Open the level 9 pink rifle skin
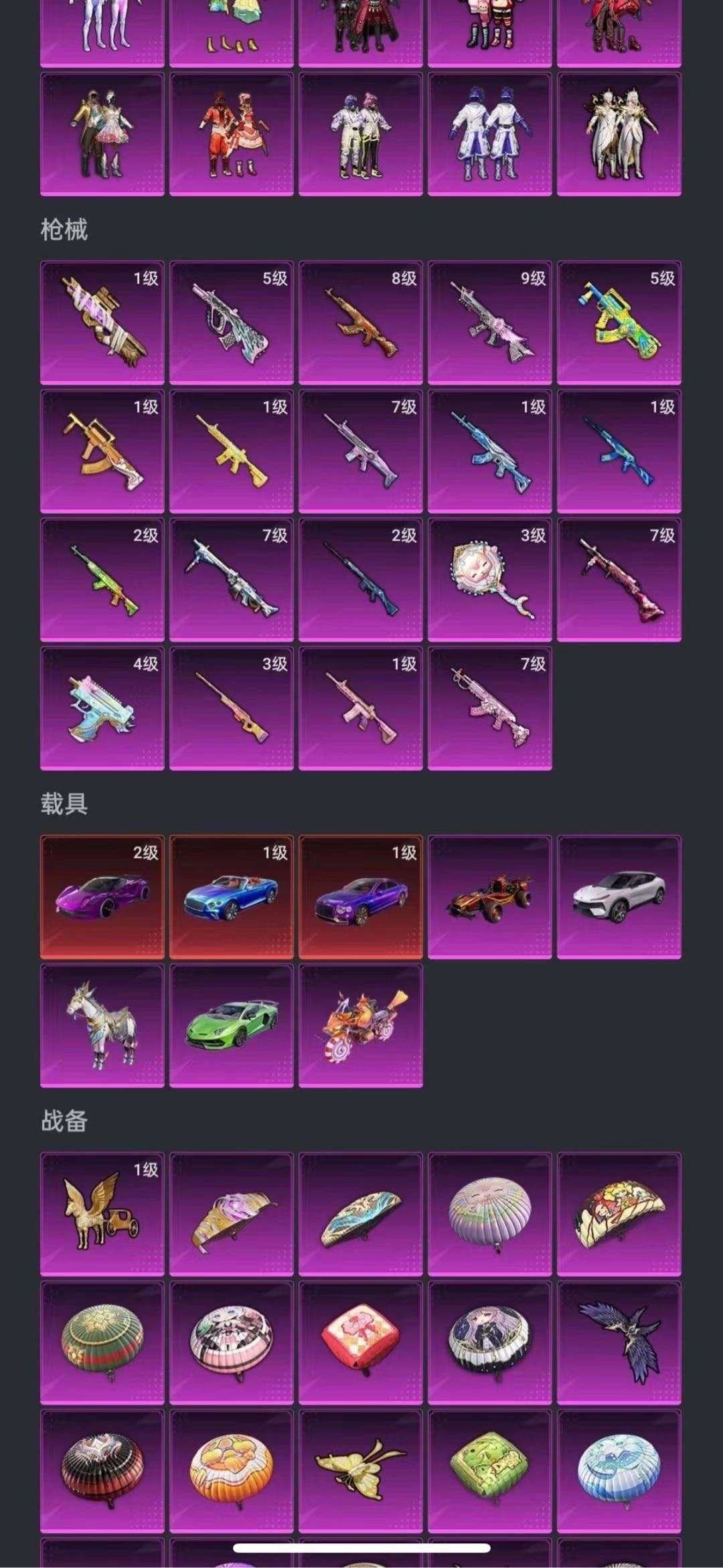The width and height of the screenshot is (723, 1568). point(490,322)
